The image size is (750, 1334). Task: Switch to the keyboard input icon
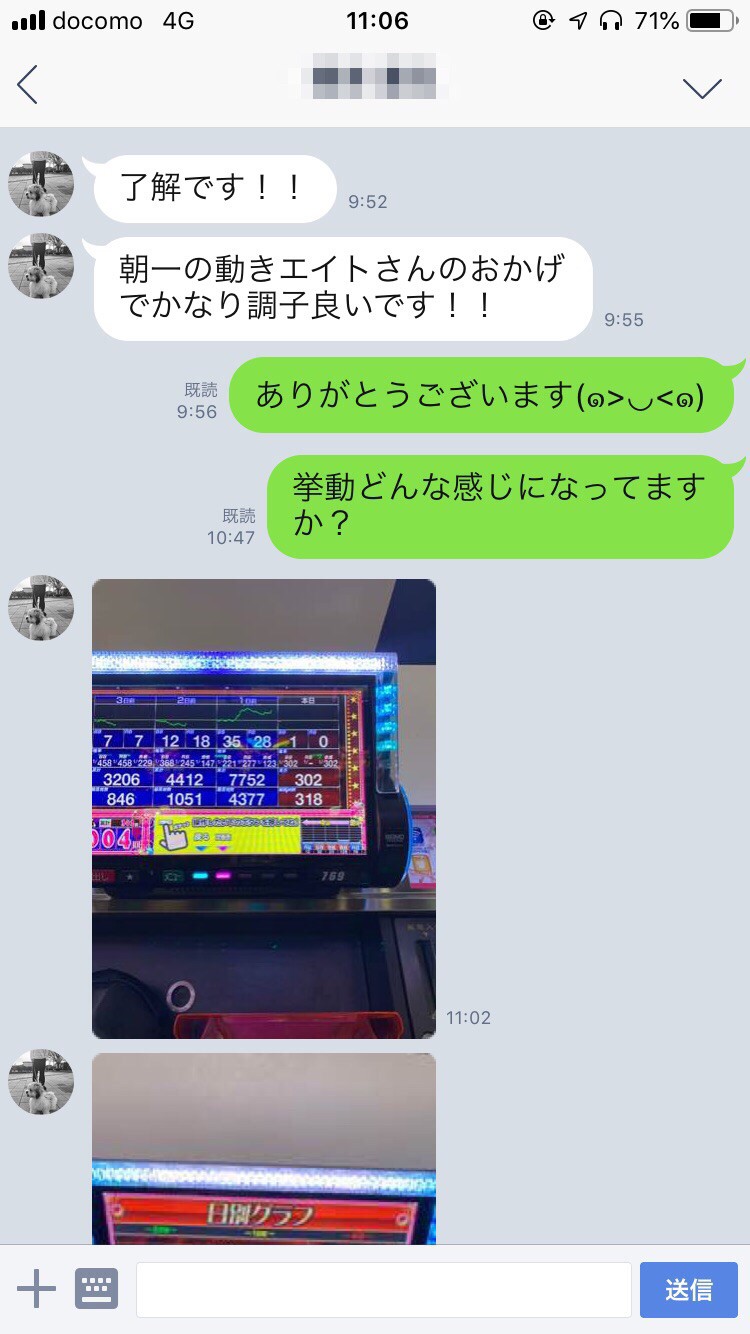[97, 1289]
